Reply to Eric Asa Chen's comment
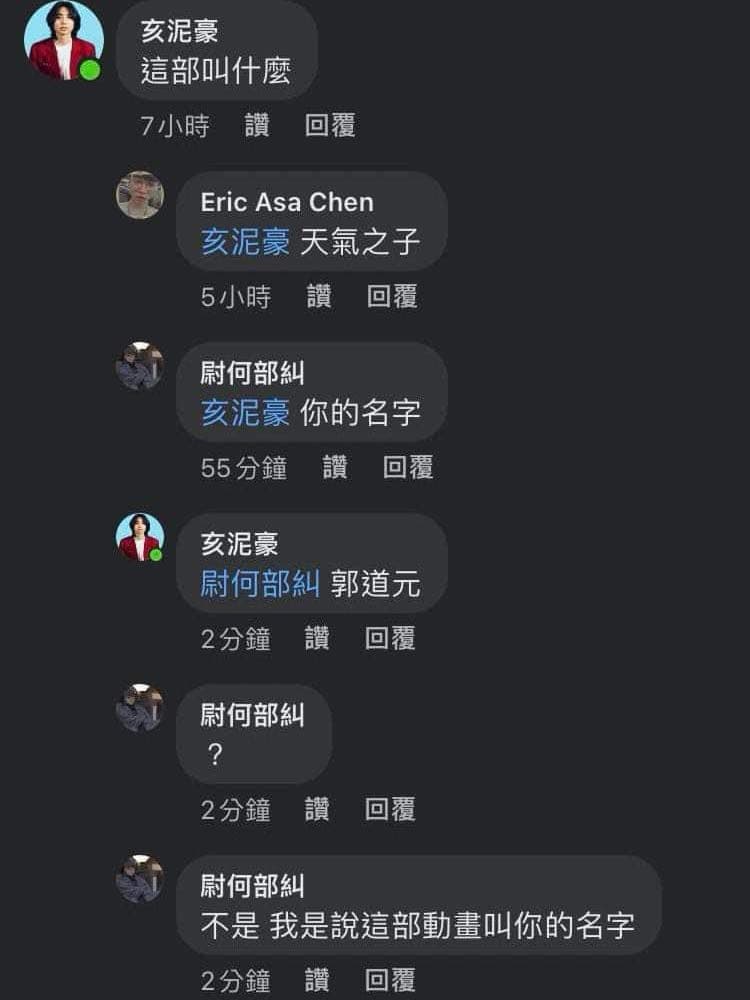Image resolution: width=750 pixels, height=1000 pixels. click(x=392, y=297)
